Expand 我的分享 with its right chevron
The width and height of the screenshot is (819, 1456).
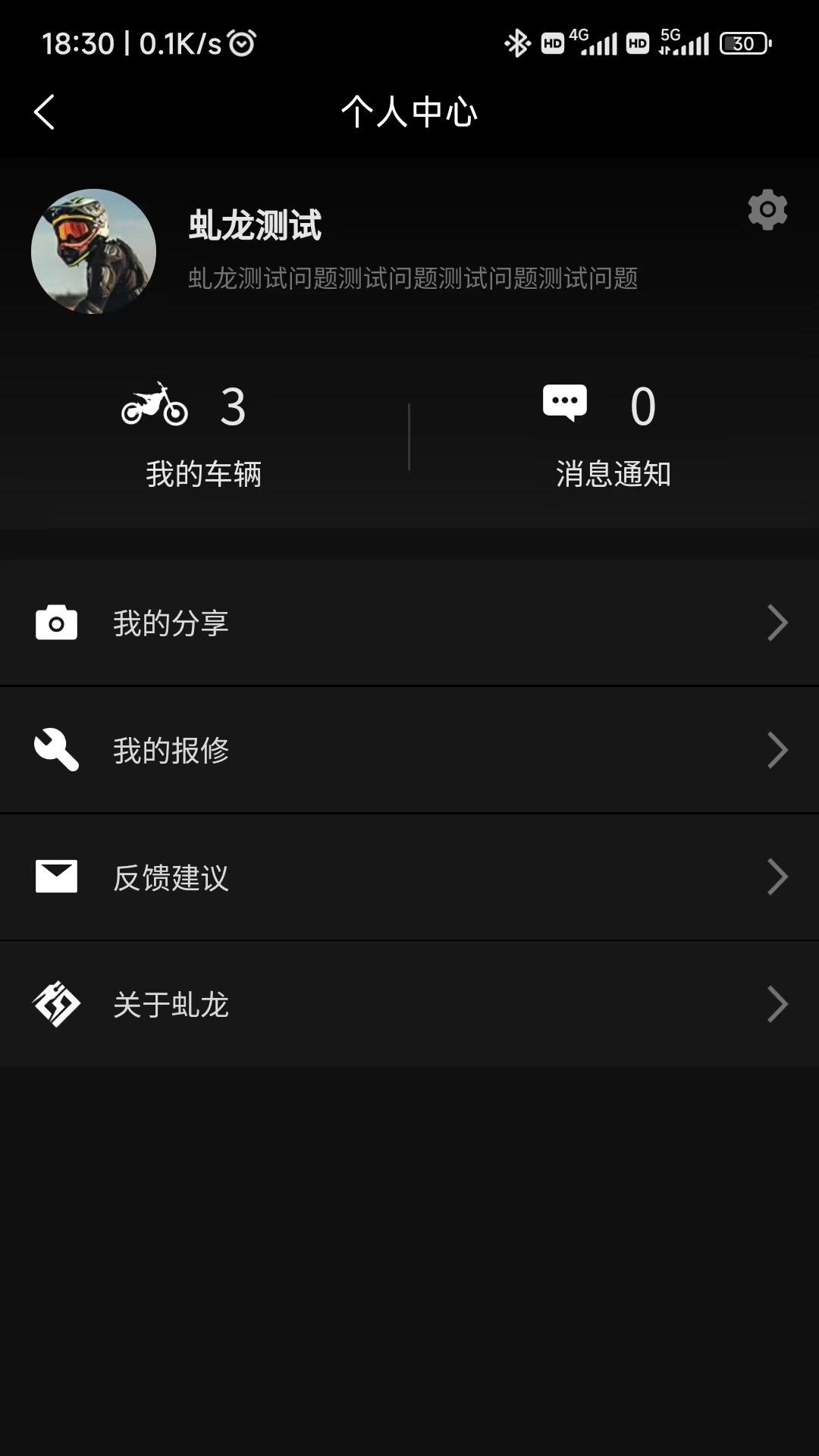click(x=778, y=623)
